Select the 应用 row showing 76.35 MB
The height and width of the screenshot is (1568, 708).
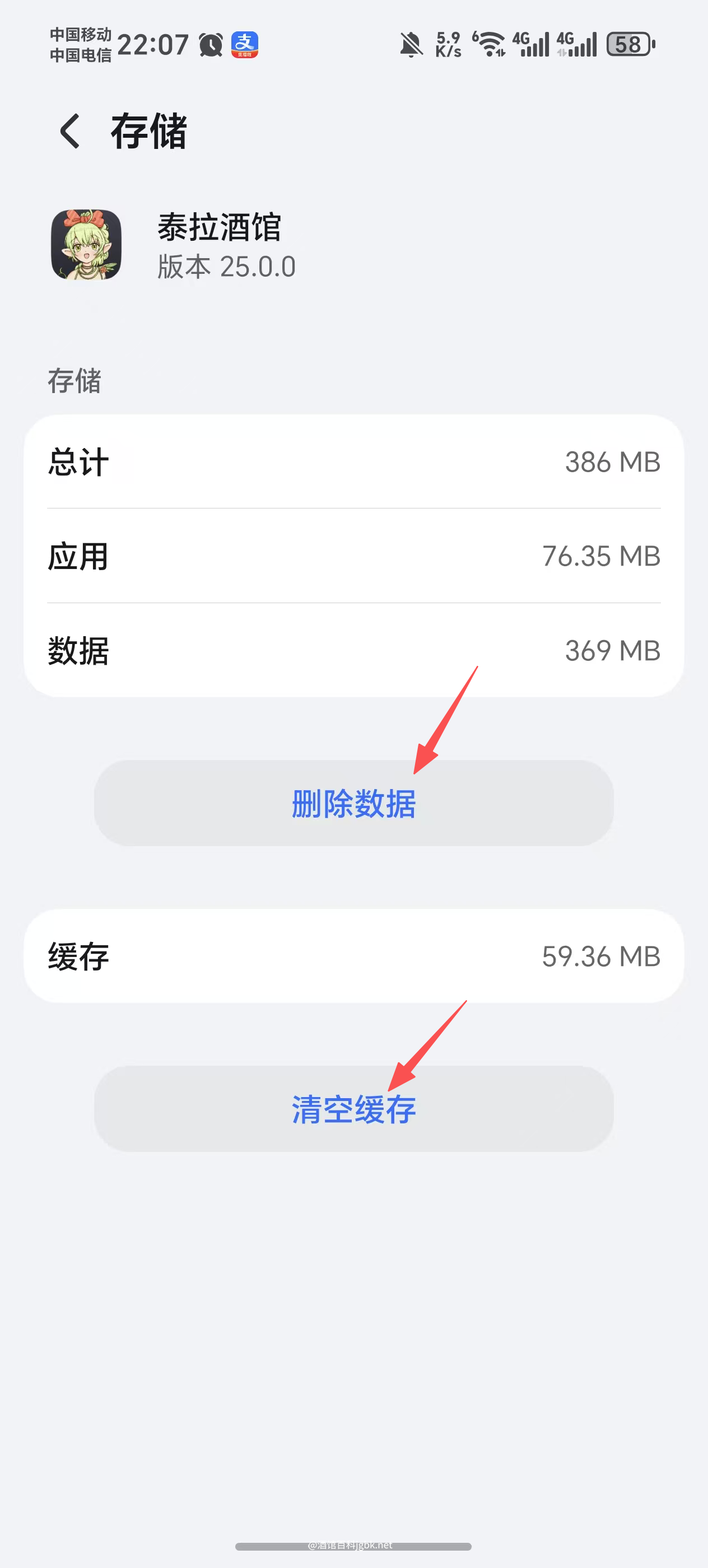(353, 556)
